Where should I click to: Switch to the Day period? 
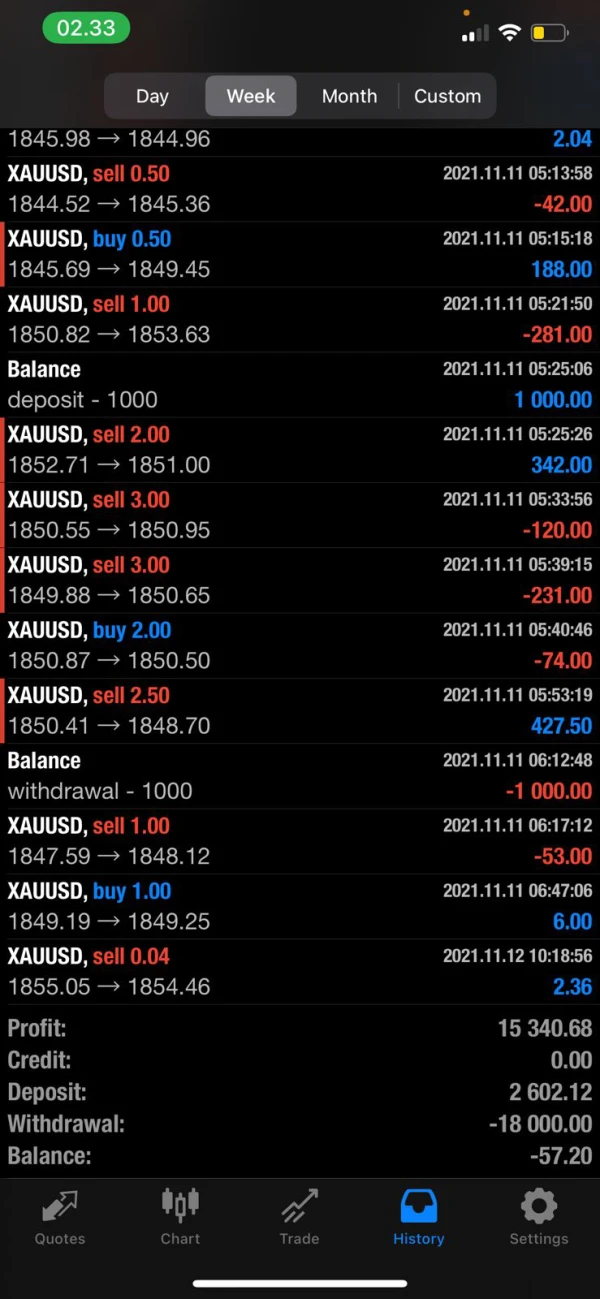(x=152, y=96)
